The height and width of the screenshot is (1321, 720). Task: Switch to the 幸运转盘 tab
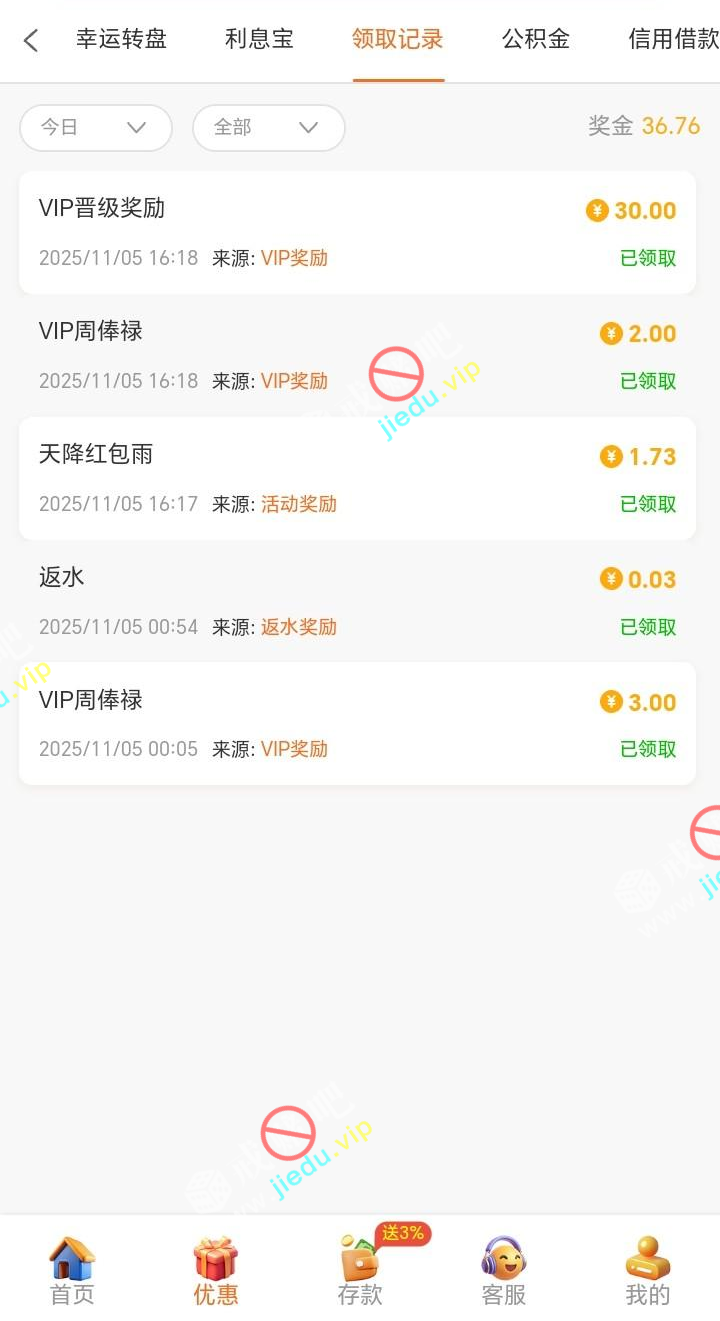pyautogui.click(x=121, y=40)
